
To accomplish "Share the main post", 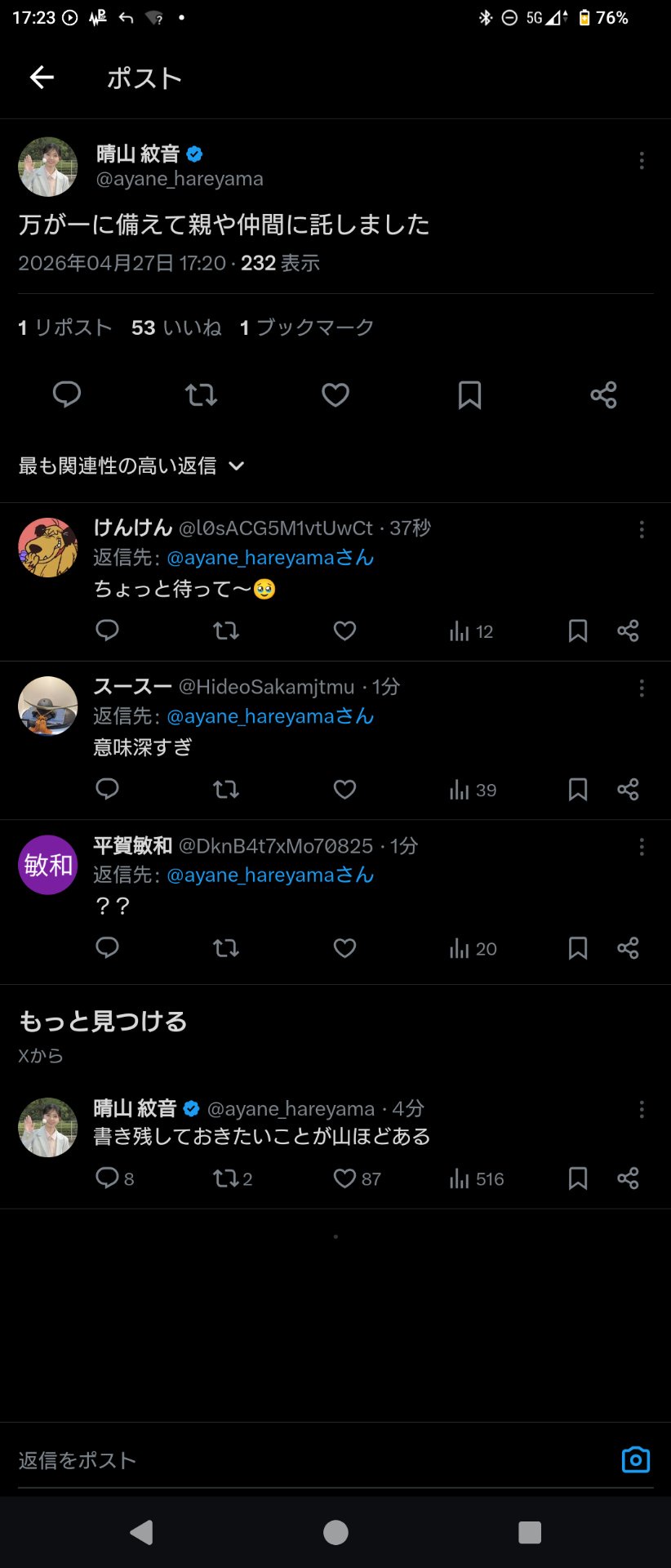I will click(603, 395).
